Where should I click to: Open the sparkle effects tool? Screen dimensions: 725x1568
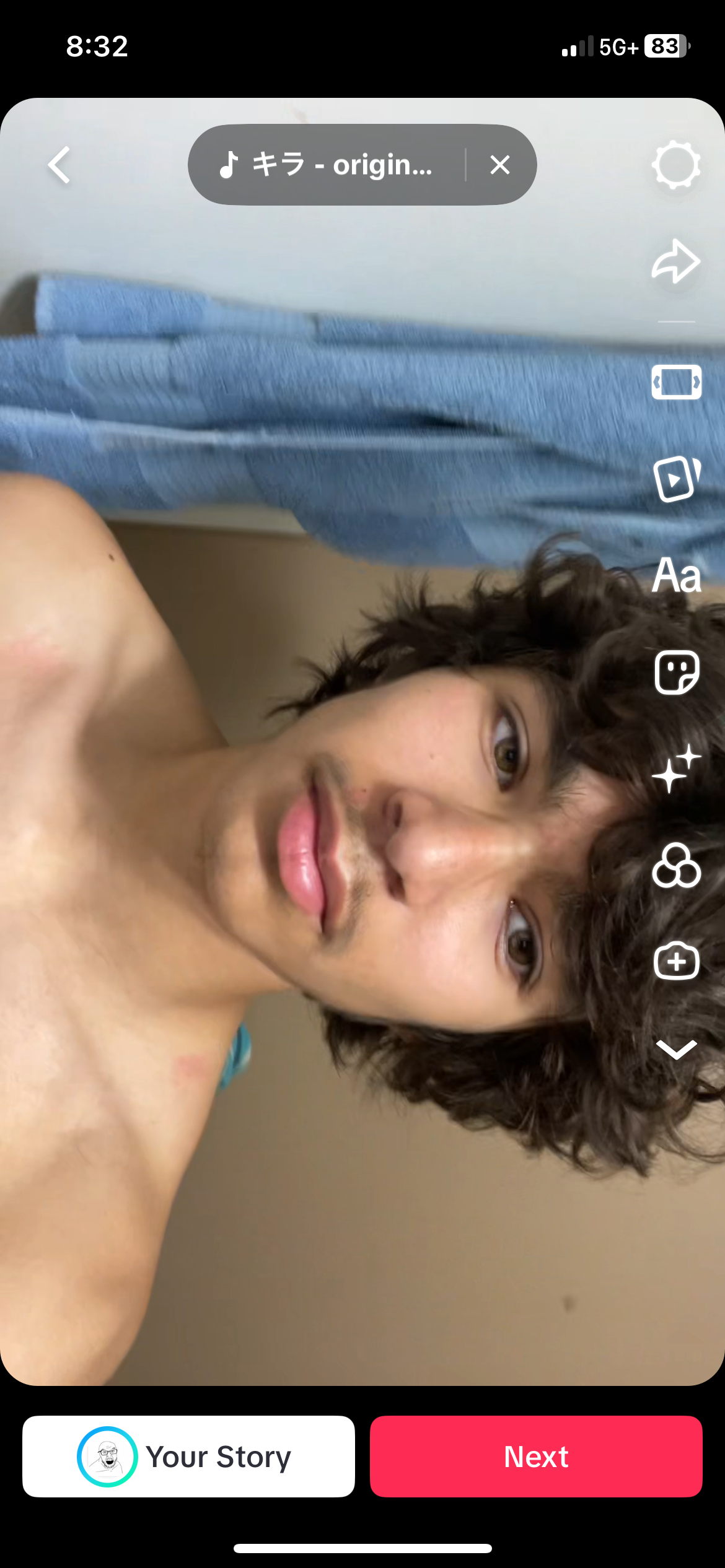(x=676, y=769)
